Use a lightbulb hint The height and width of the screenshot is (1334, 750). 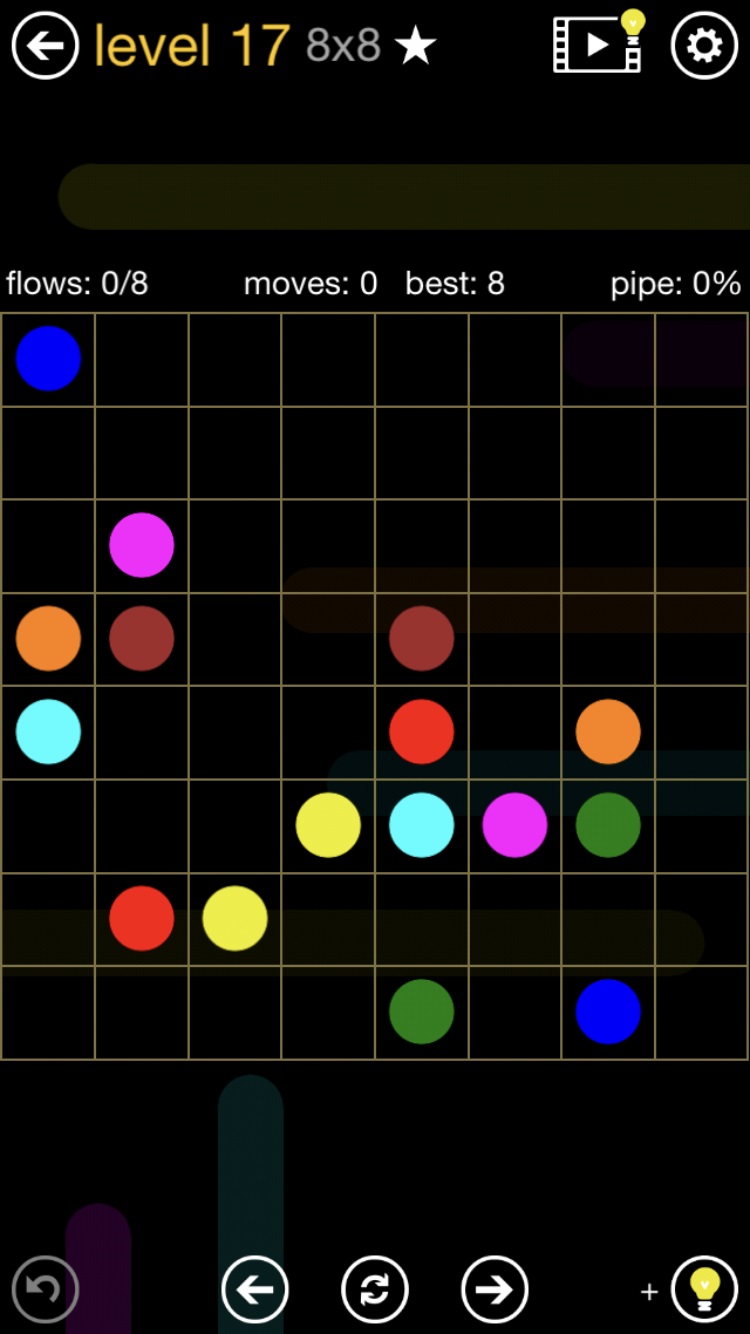704,1289
